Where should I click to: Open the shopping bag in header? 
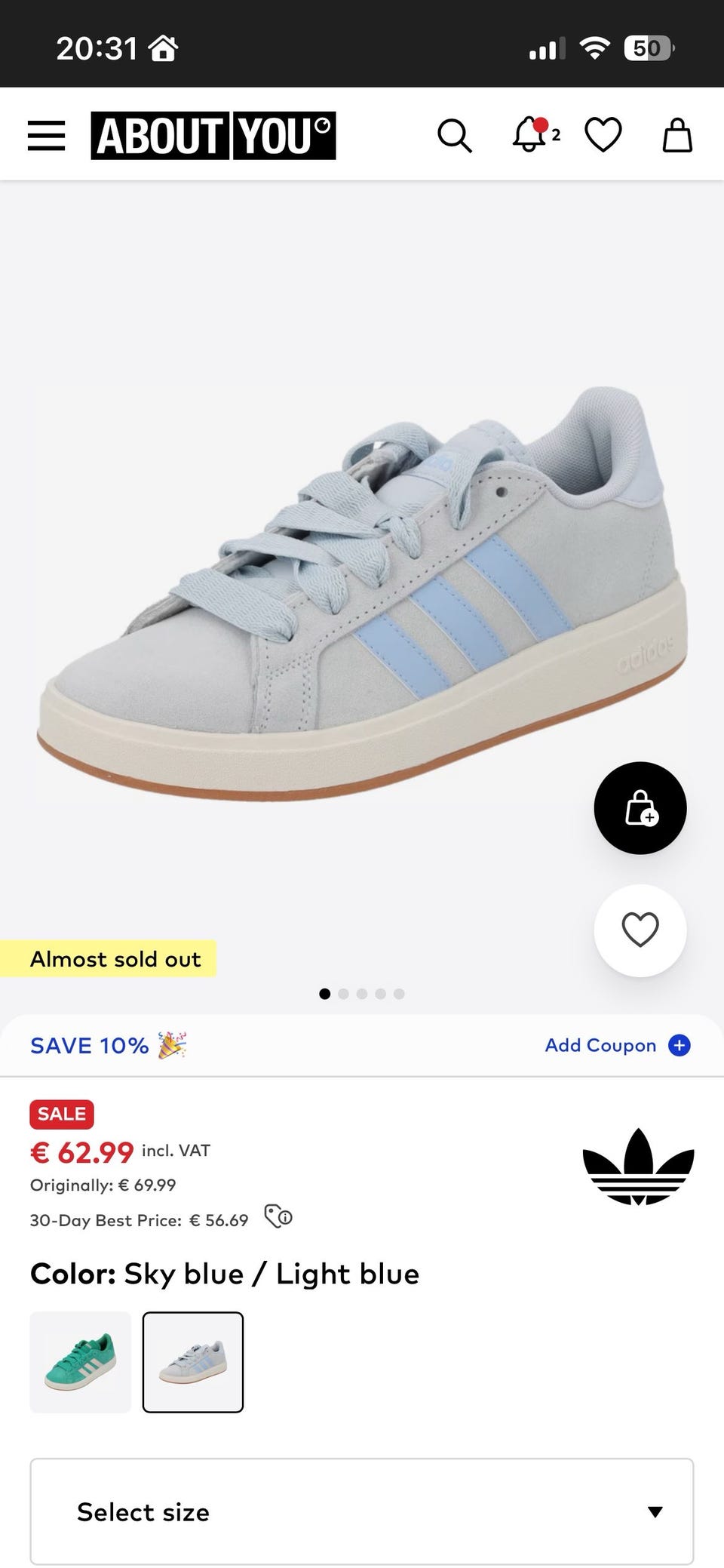pos(677,135)
